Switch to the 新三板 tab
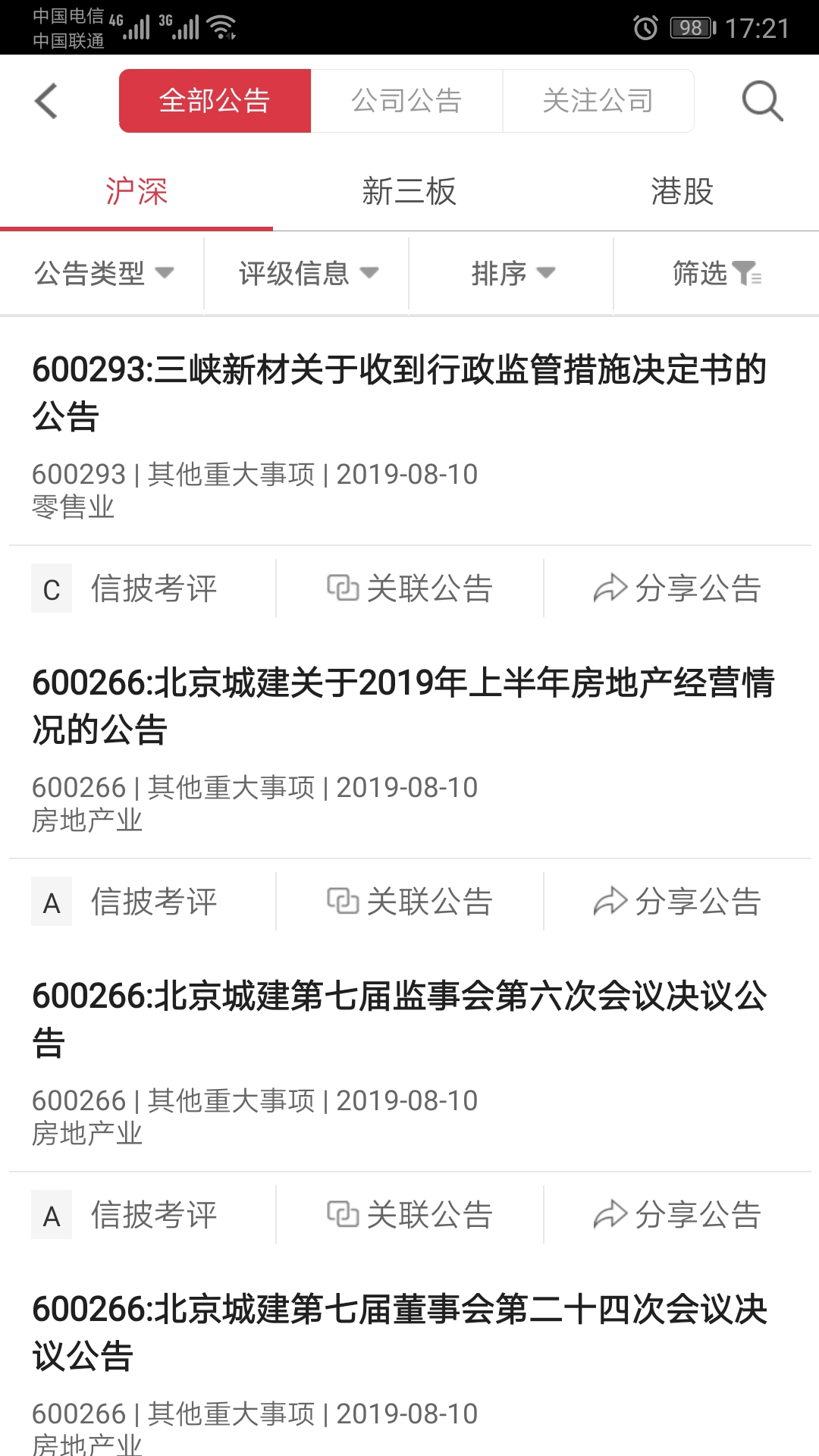This screenshot has width=819, height=1456. tap(409, 193)
